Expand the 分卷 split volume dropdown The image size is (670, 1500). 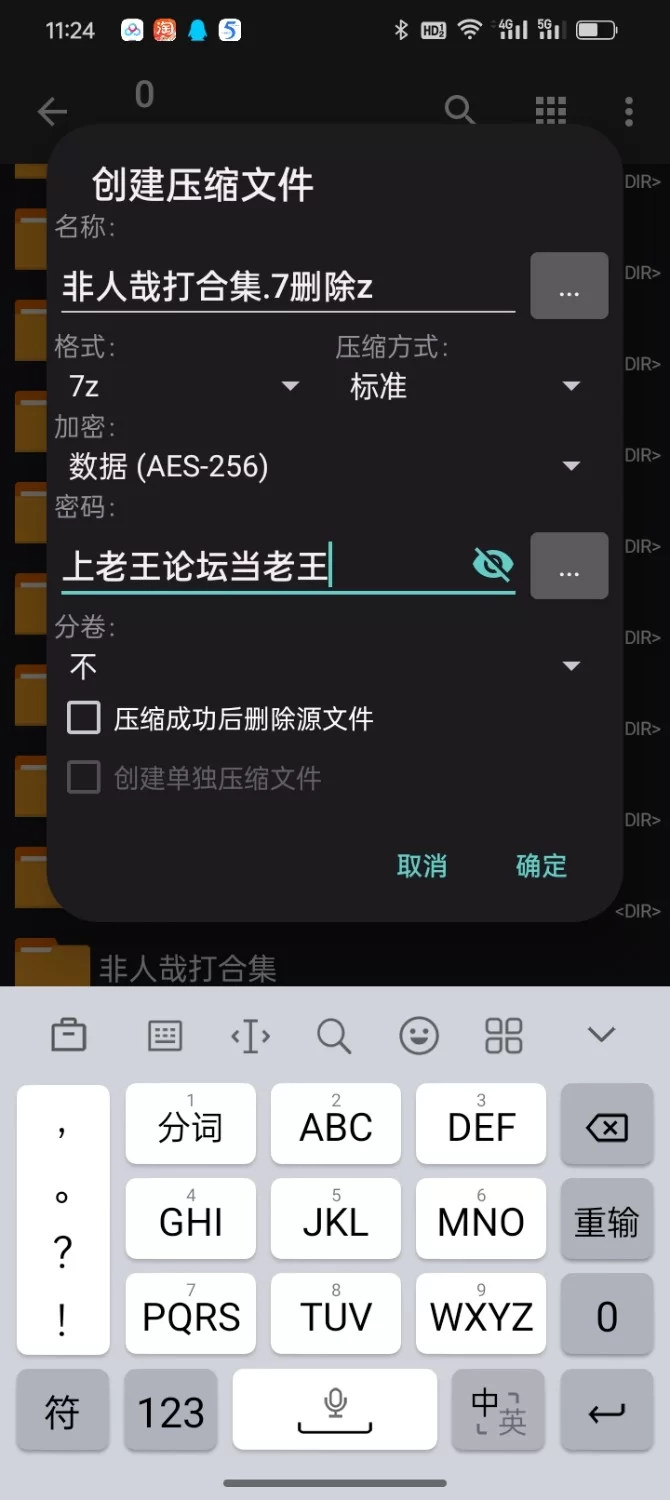pyautogui.click(x=322, y=666)
